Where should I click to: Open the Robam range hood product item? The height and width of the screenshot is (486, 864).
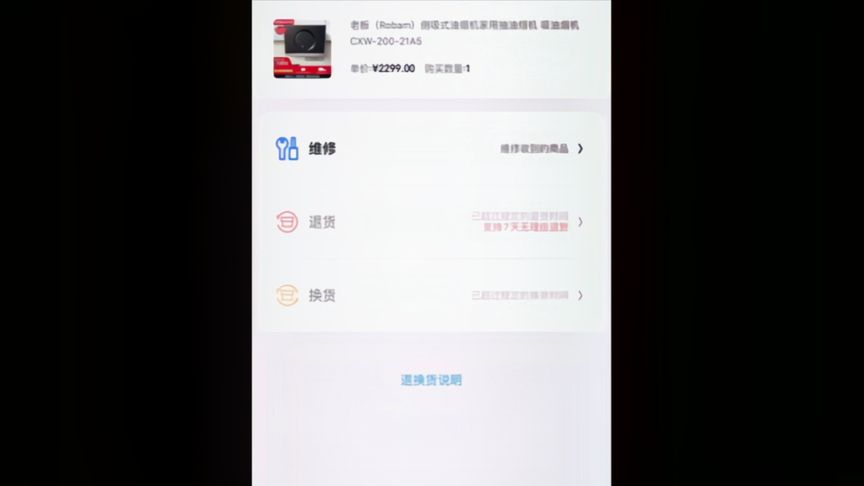tap(430, 46)
